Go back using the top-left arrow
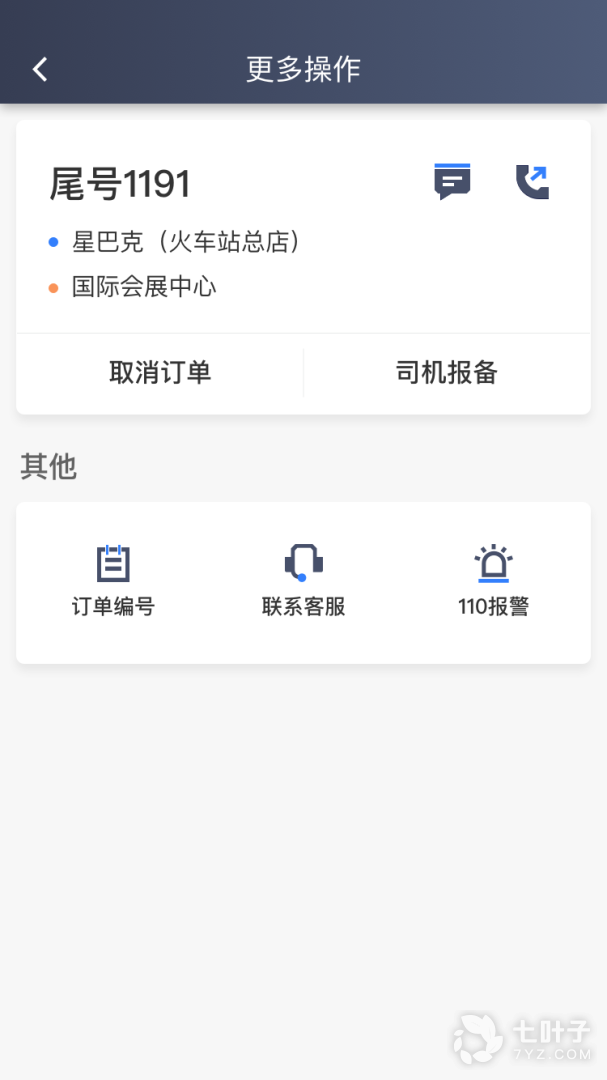The height and width of the screenshot is (1080, 607). coord(40,69)
